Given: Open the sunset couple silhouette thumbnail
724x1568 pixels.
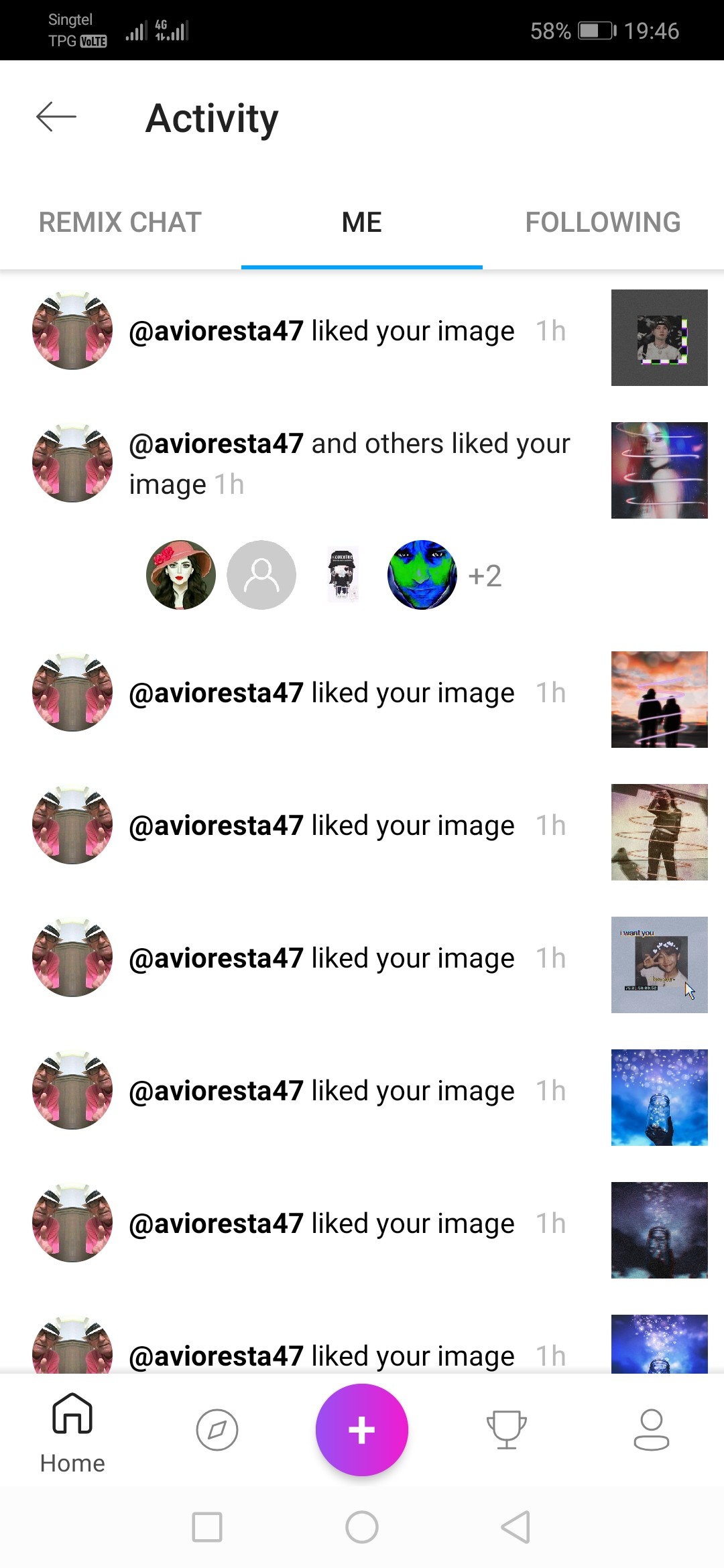Looking at the screenshot, I should tap(659, 700).
